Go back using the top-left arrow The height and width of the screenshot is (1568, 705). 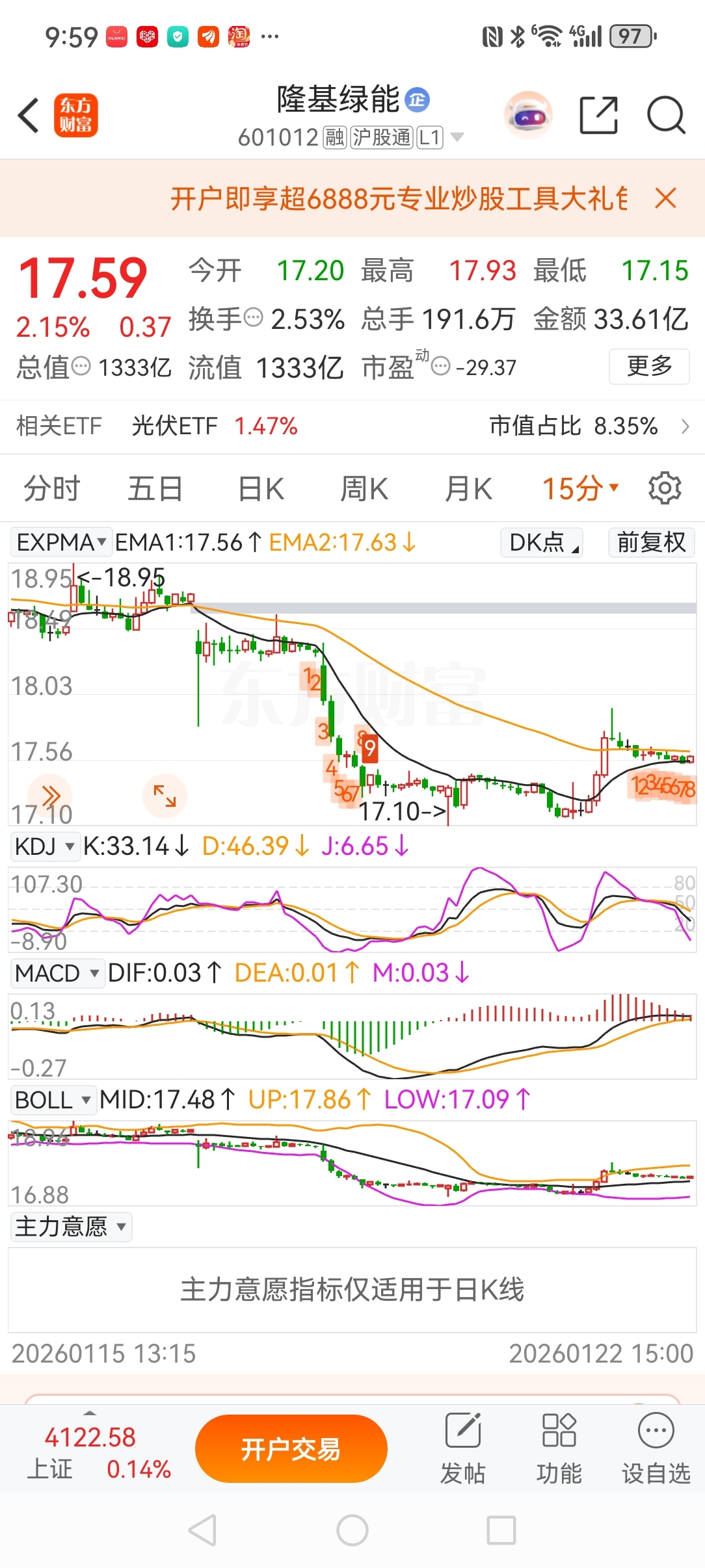coord(29,116)
